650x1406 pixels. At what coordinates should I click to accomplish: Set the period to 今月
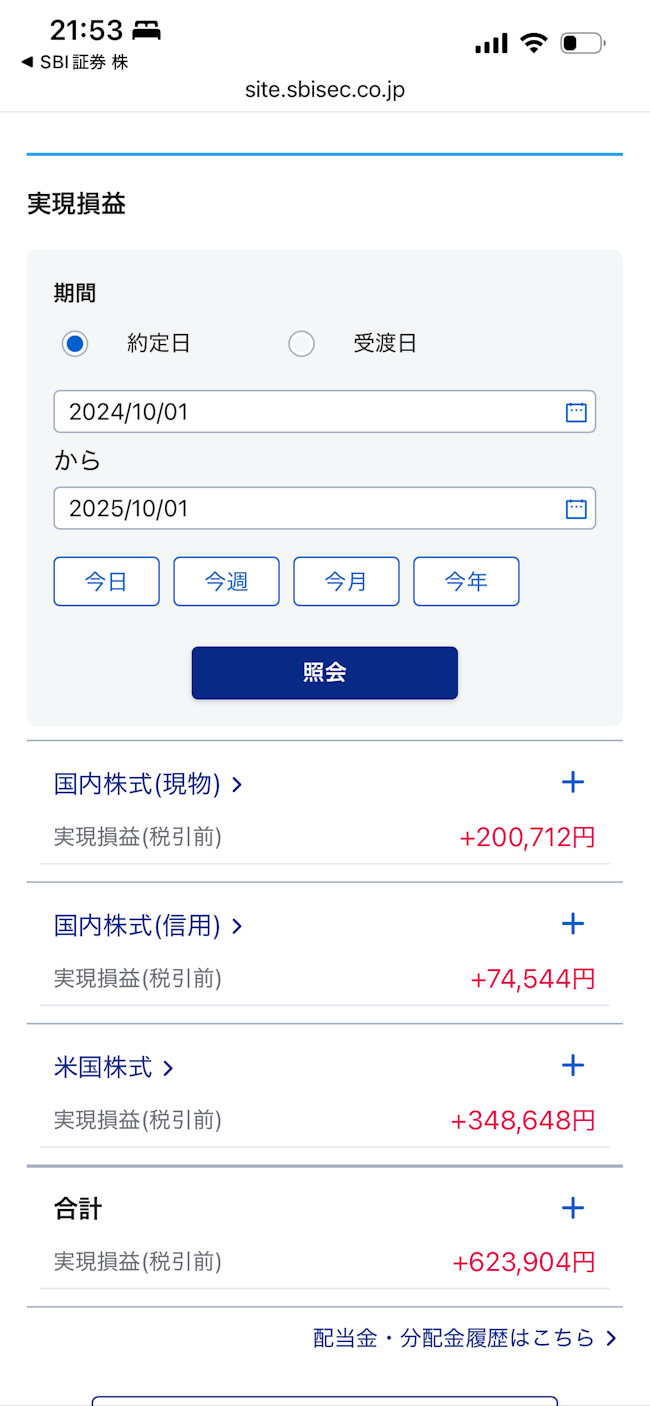[x=346, y=581]
